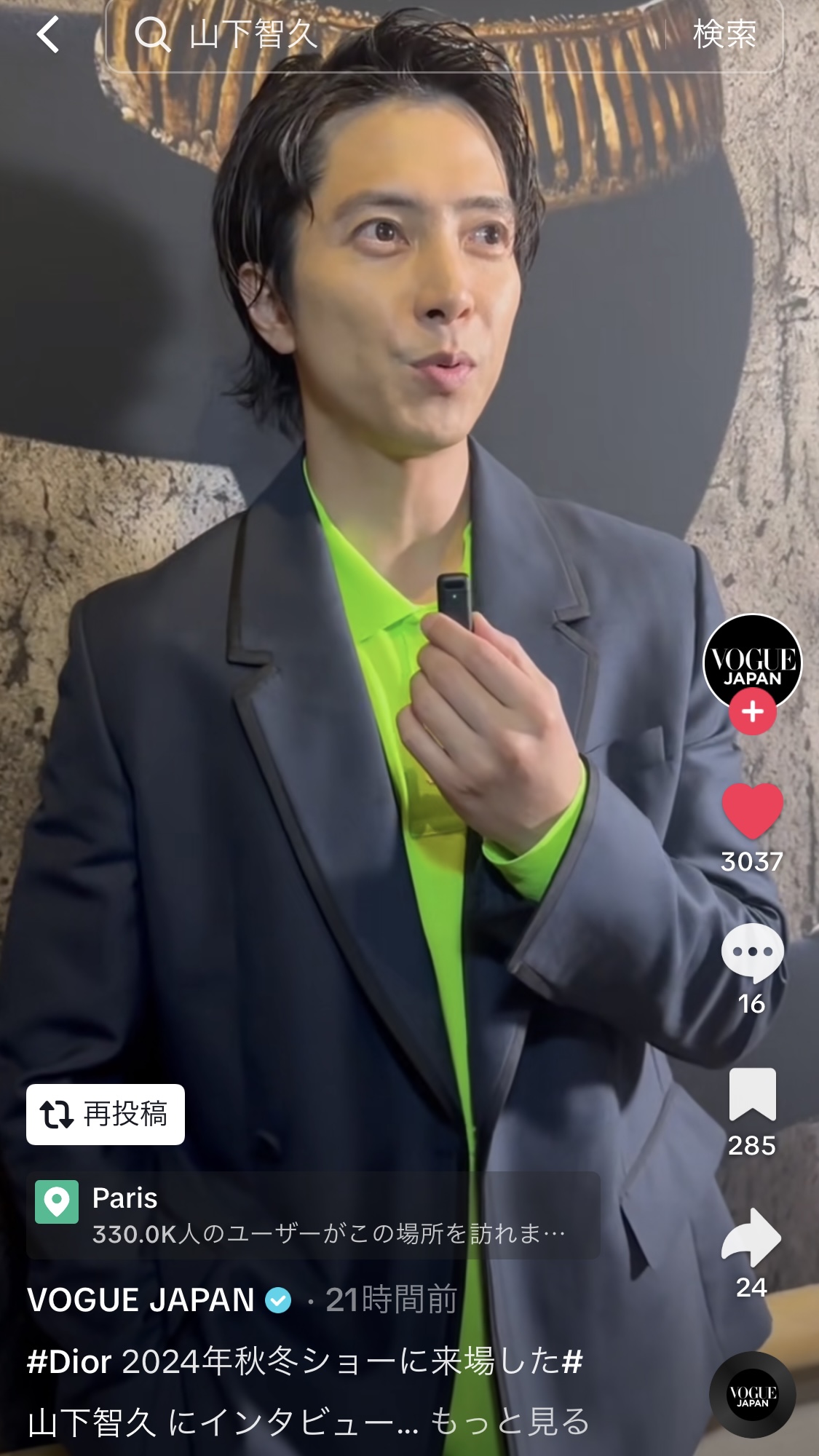Open the VOGUE JAPAN username link
The image size is (819, 1456).
point(141,1300)
